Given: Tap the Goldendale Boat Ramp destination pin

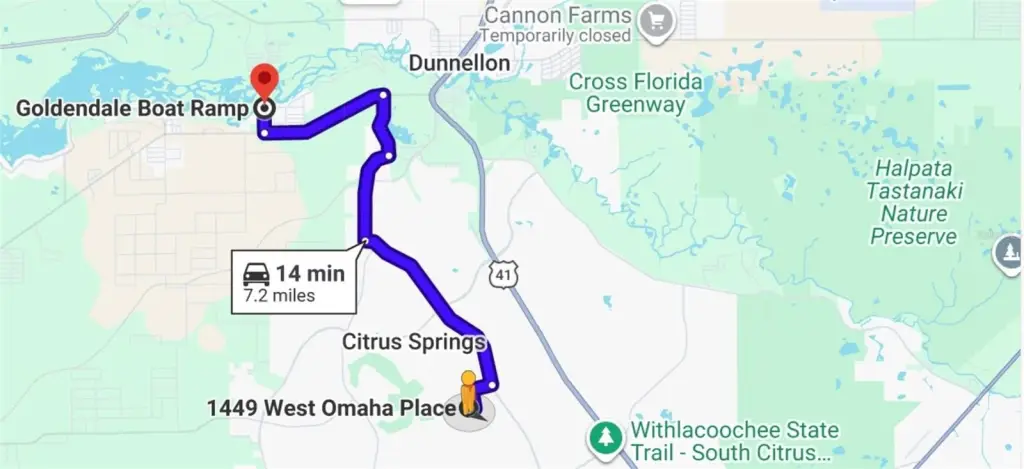Looking at the screenshot, I should pyautogui.click(x=265, y=80).
